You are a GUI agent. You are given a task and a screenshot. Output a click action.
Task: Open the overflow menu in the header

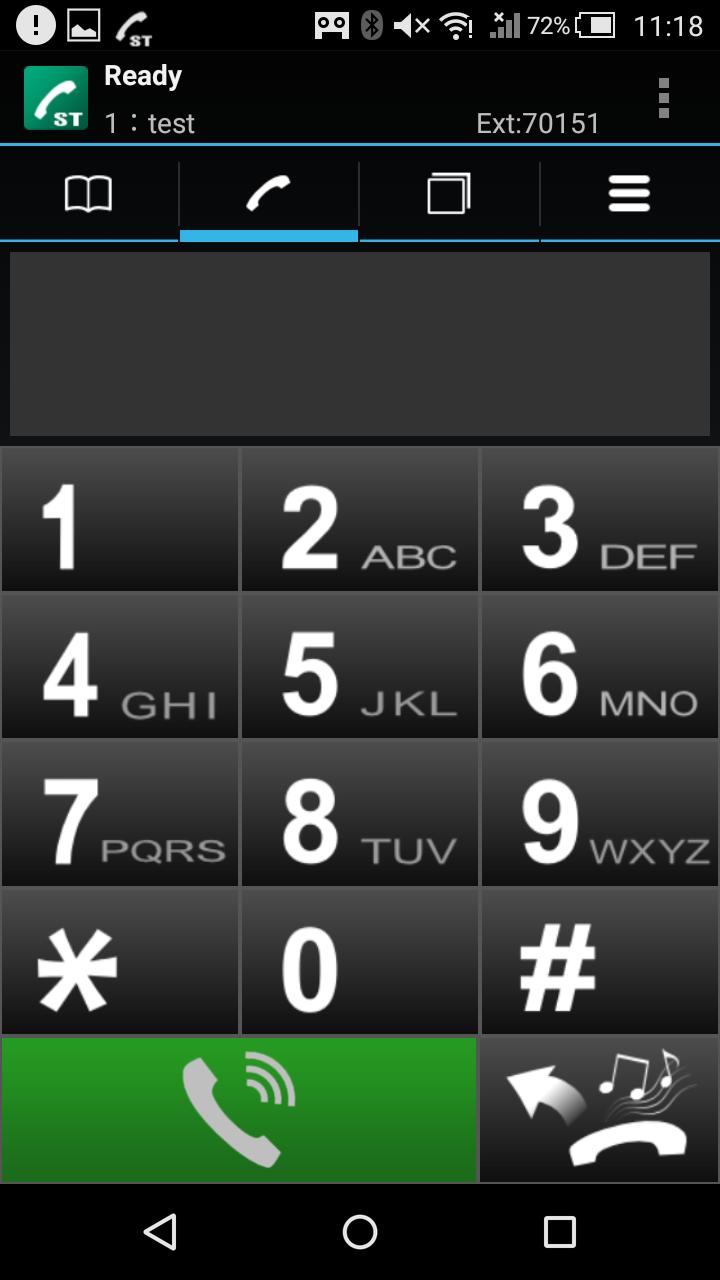(x=663, y=98)
